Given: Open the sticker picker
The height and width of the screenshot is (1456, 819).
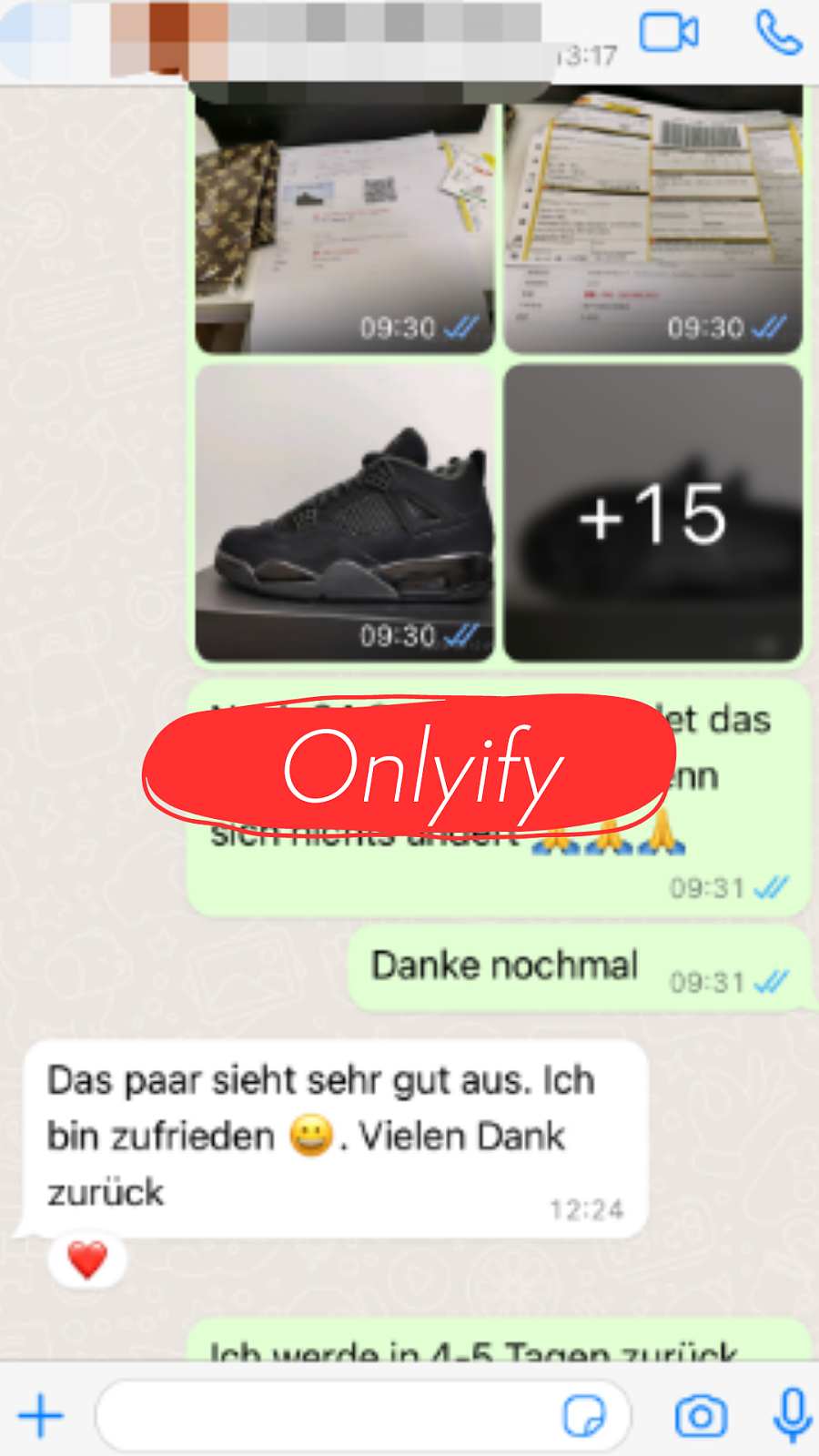Looking at the screenshot, I should pos(583,1417).
